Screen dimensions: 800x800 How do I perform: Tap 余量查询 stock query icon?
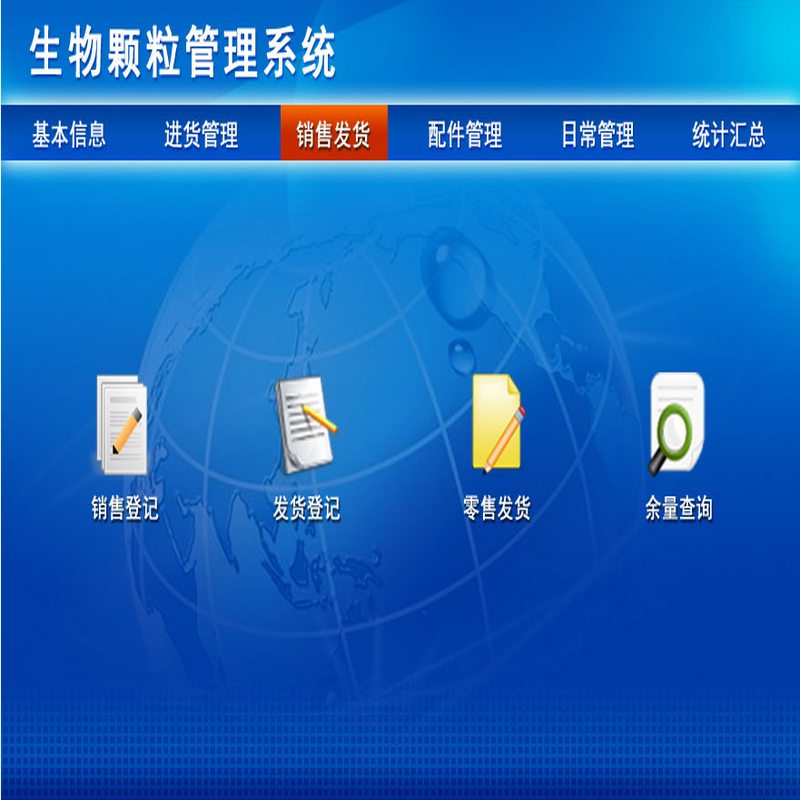(x=677, y=425)
